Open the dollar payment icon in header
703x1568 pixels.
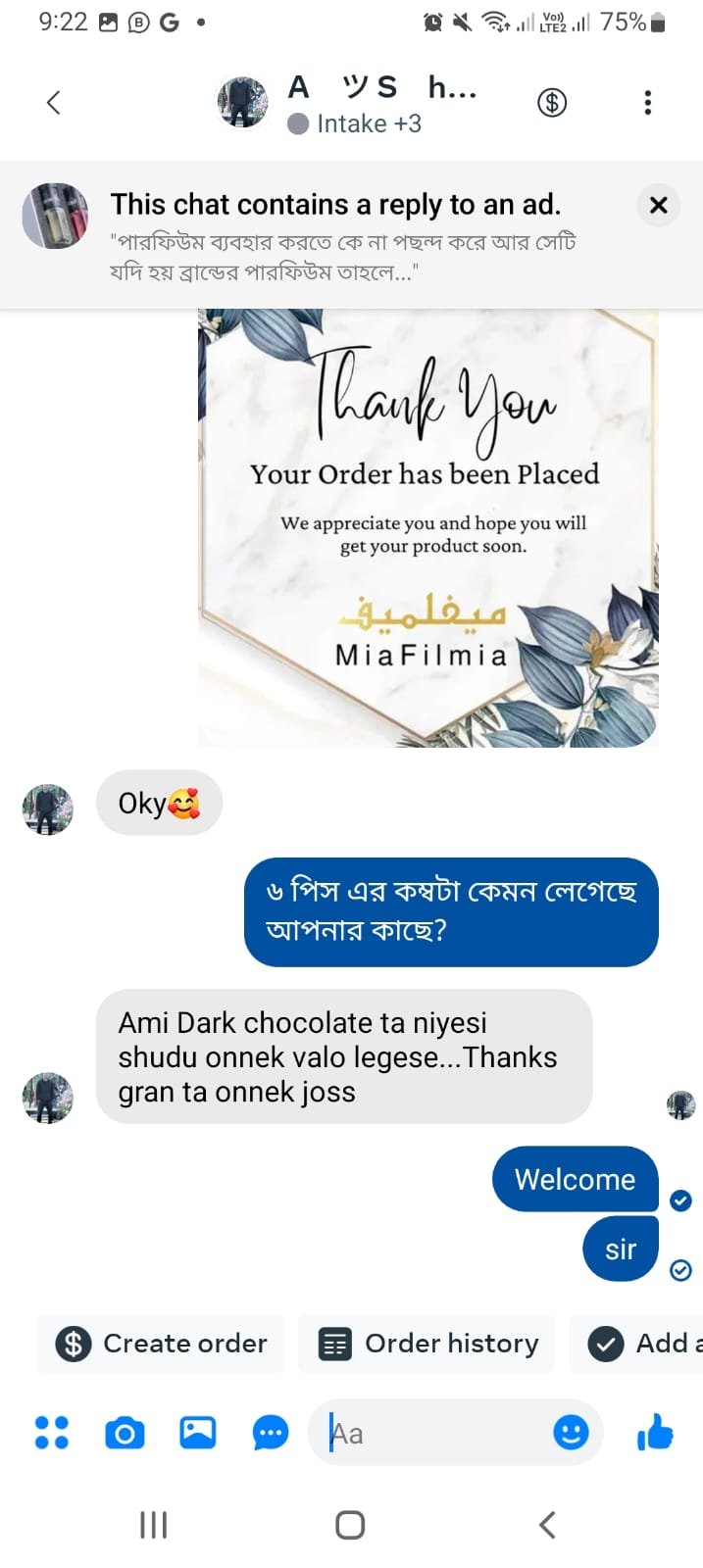click(552, 102)
